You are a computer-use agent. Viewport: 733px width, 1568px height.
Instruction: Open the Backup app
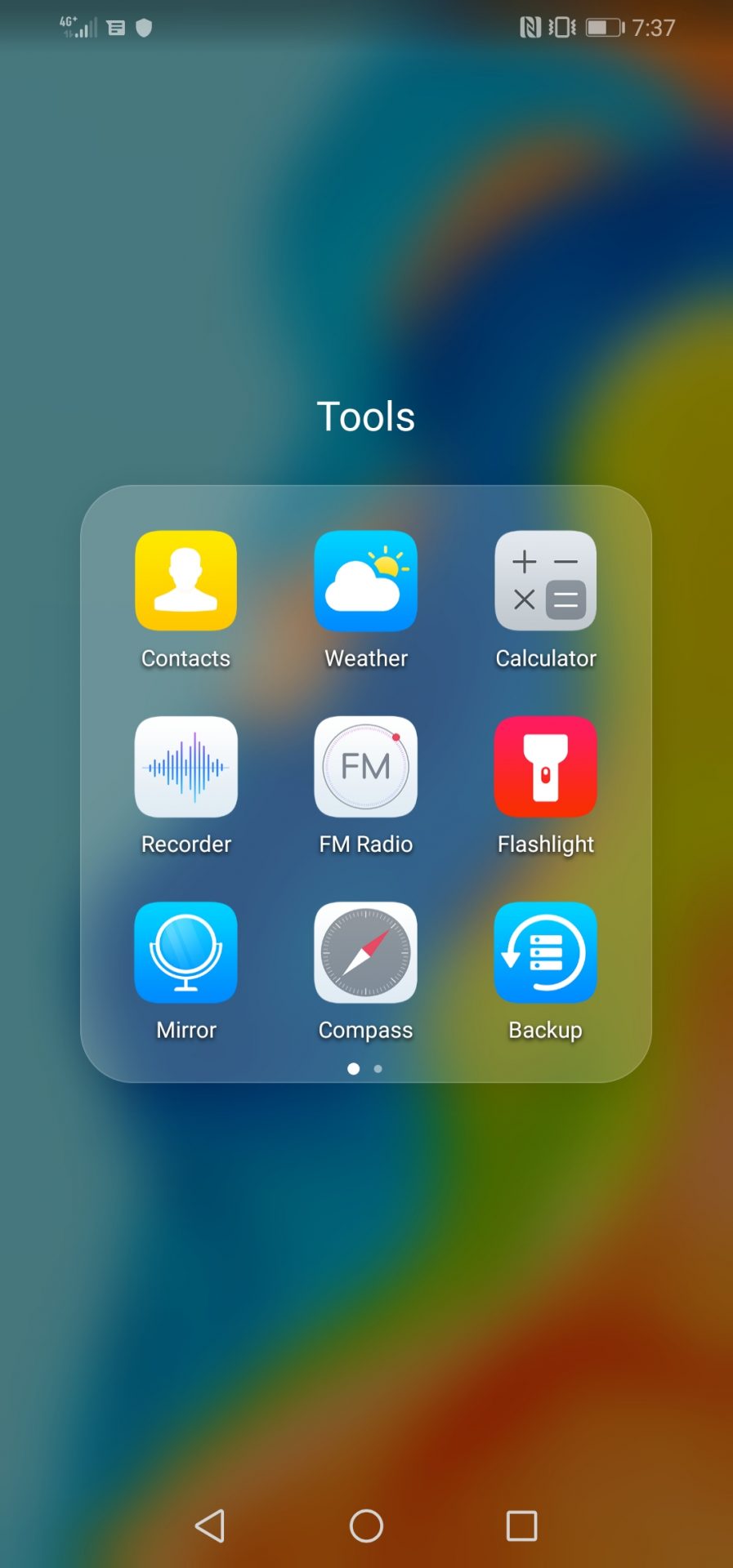[x=545, y=952]
